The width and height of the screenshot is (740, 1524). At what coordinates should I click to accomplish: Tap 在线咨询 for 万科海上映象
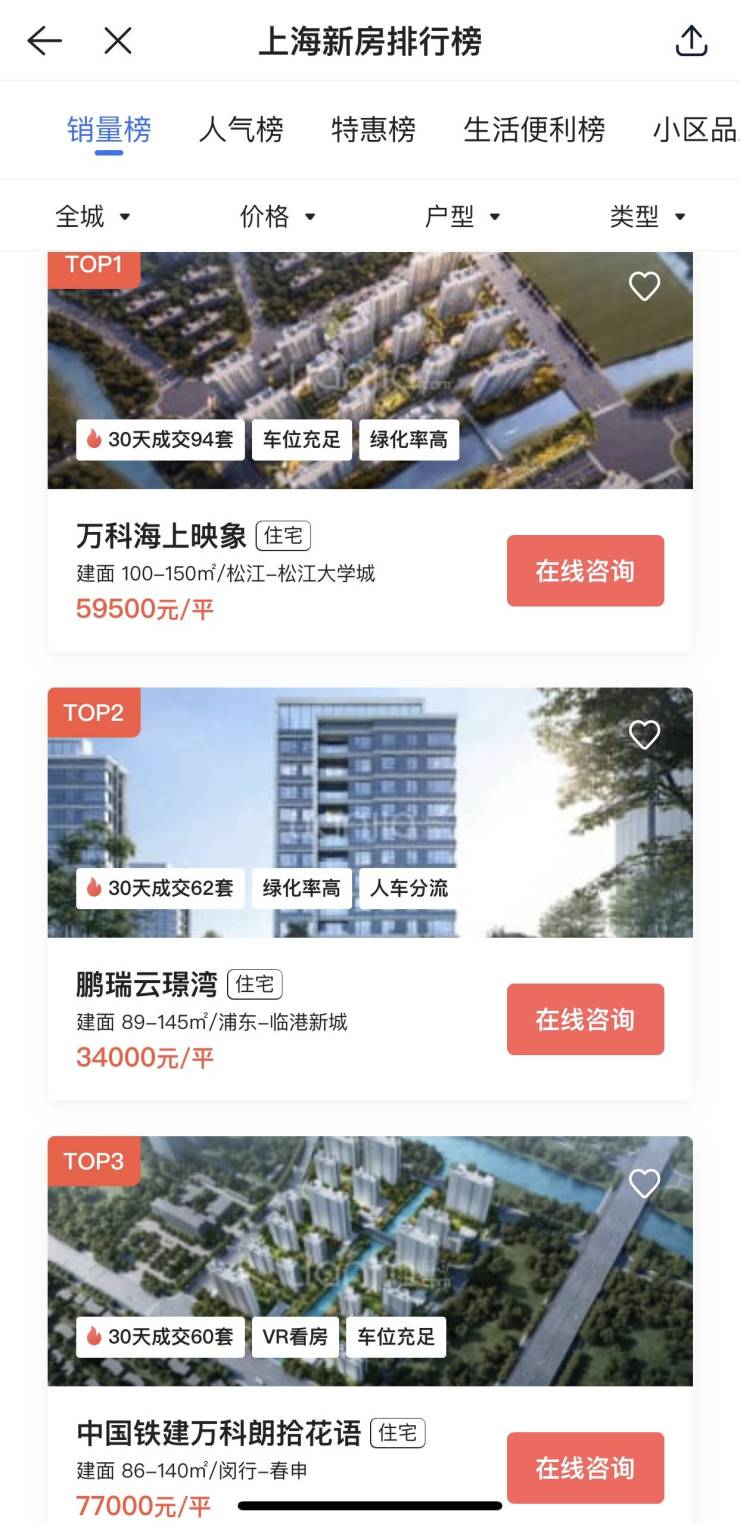[x=585, y=571]
